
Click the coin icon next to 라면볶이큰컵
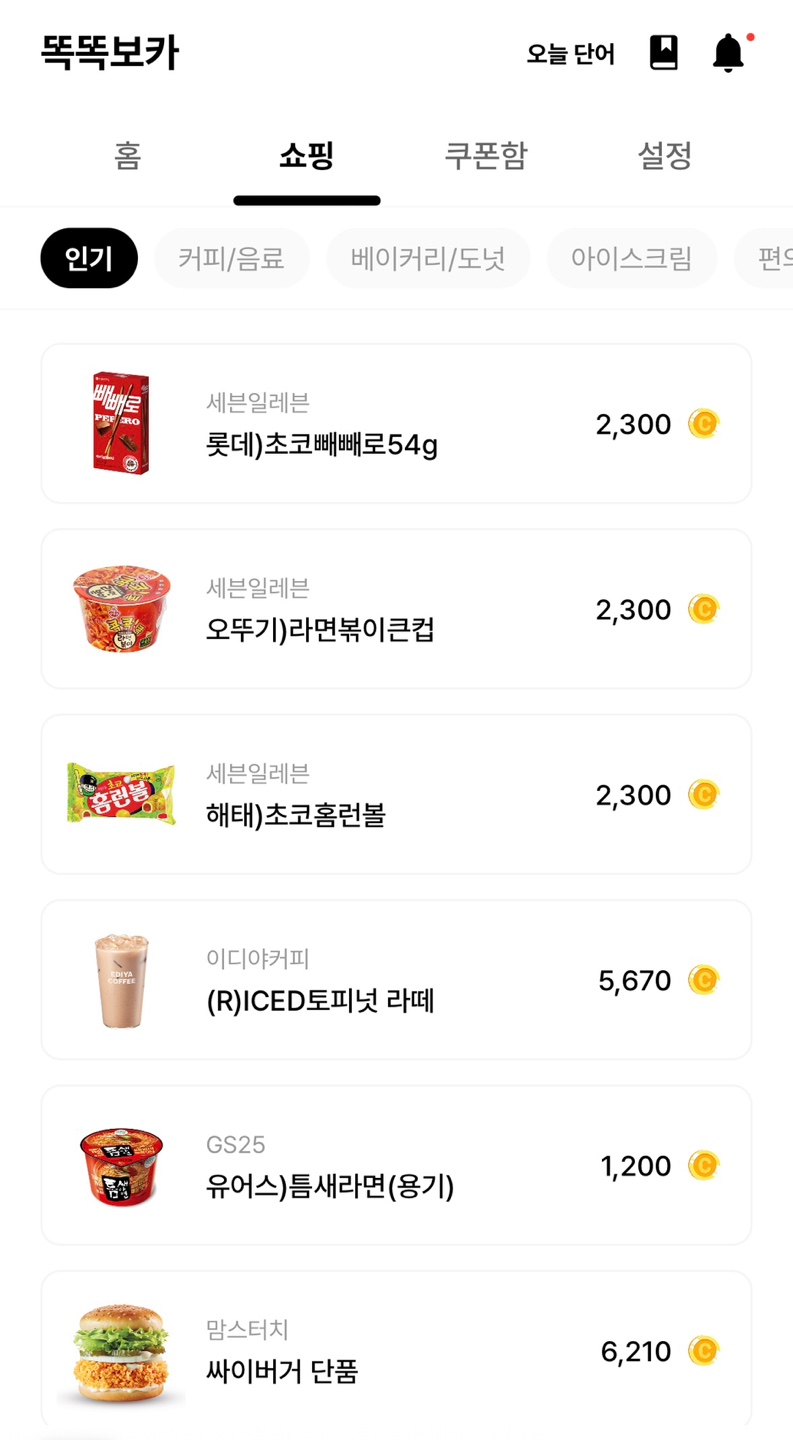(x=704, y=610)
